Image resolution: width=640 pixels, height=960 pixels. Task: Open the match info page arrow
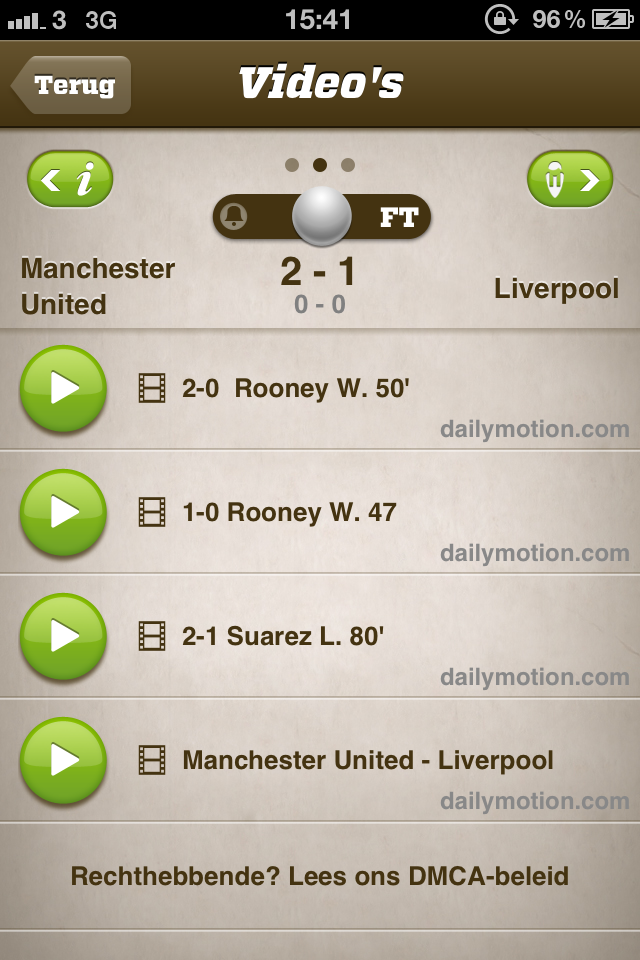coord(70,180)
